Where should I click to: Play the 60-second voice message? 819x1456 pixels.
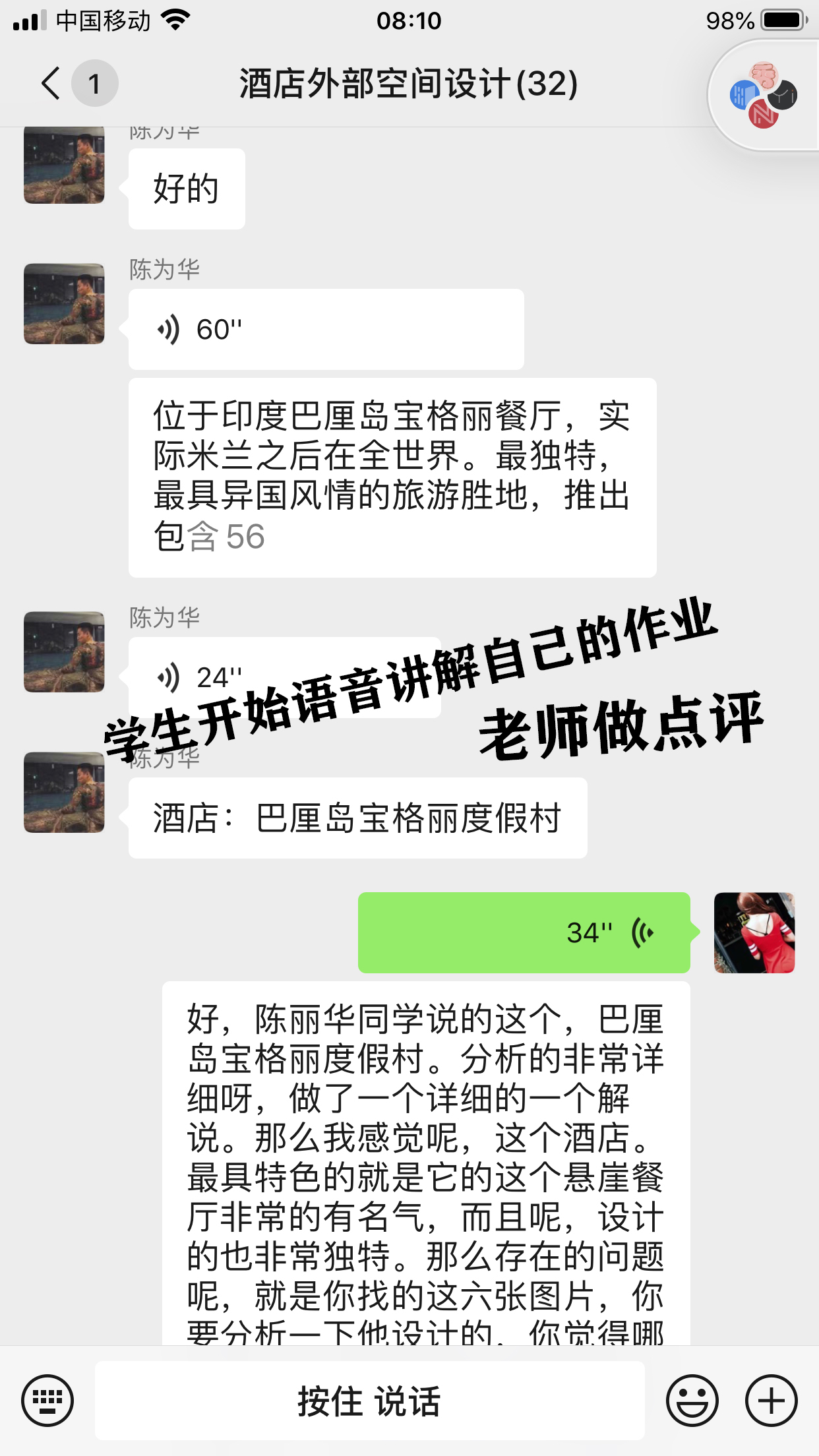326,329
